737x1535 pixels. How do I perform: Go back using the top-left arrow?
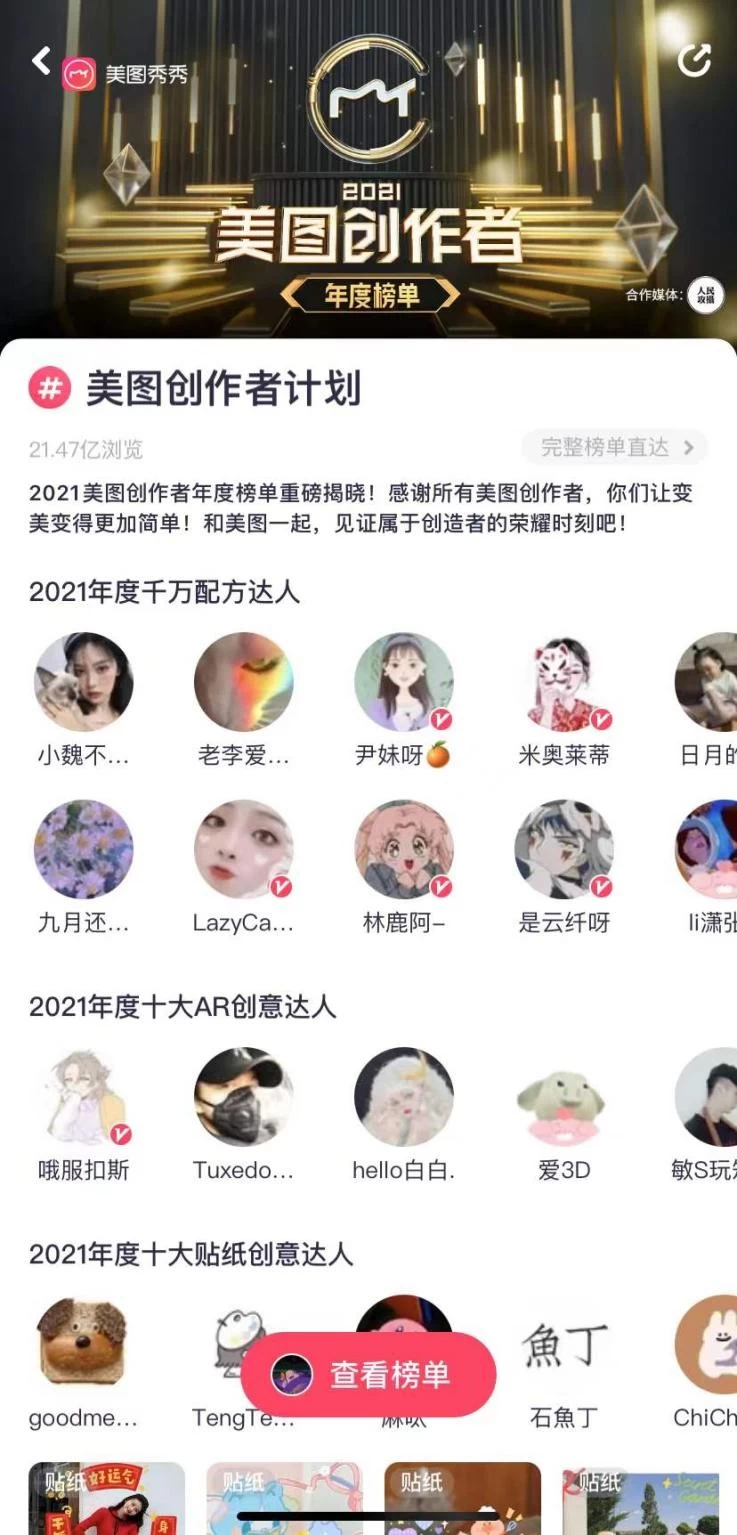pos(41,61)
